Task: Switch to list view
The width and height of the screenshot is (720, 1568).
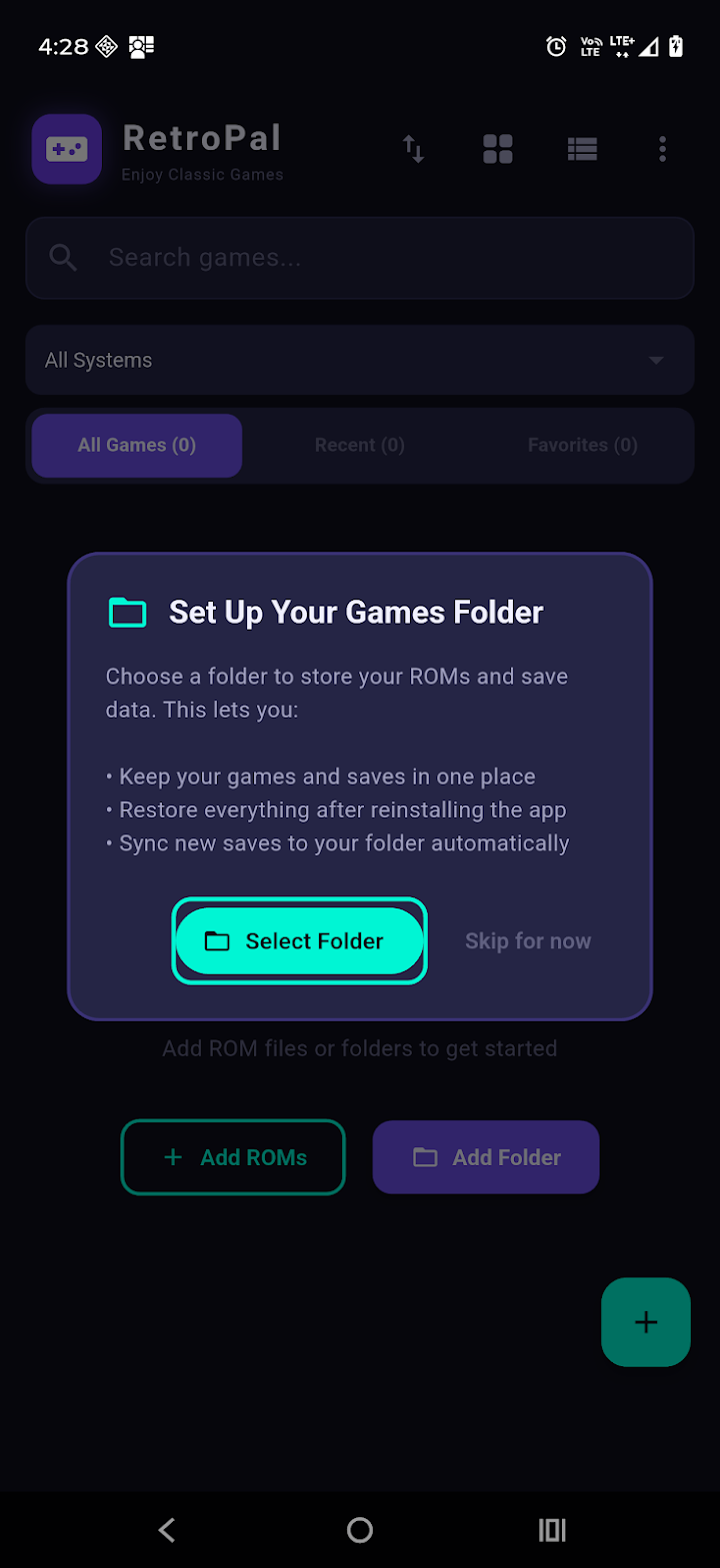Action: coord(582,149)
